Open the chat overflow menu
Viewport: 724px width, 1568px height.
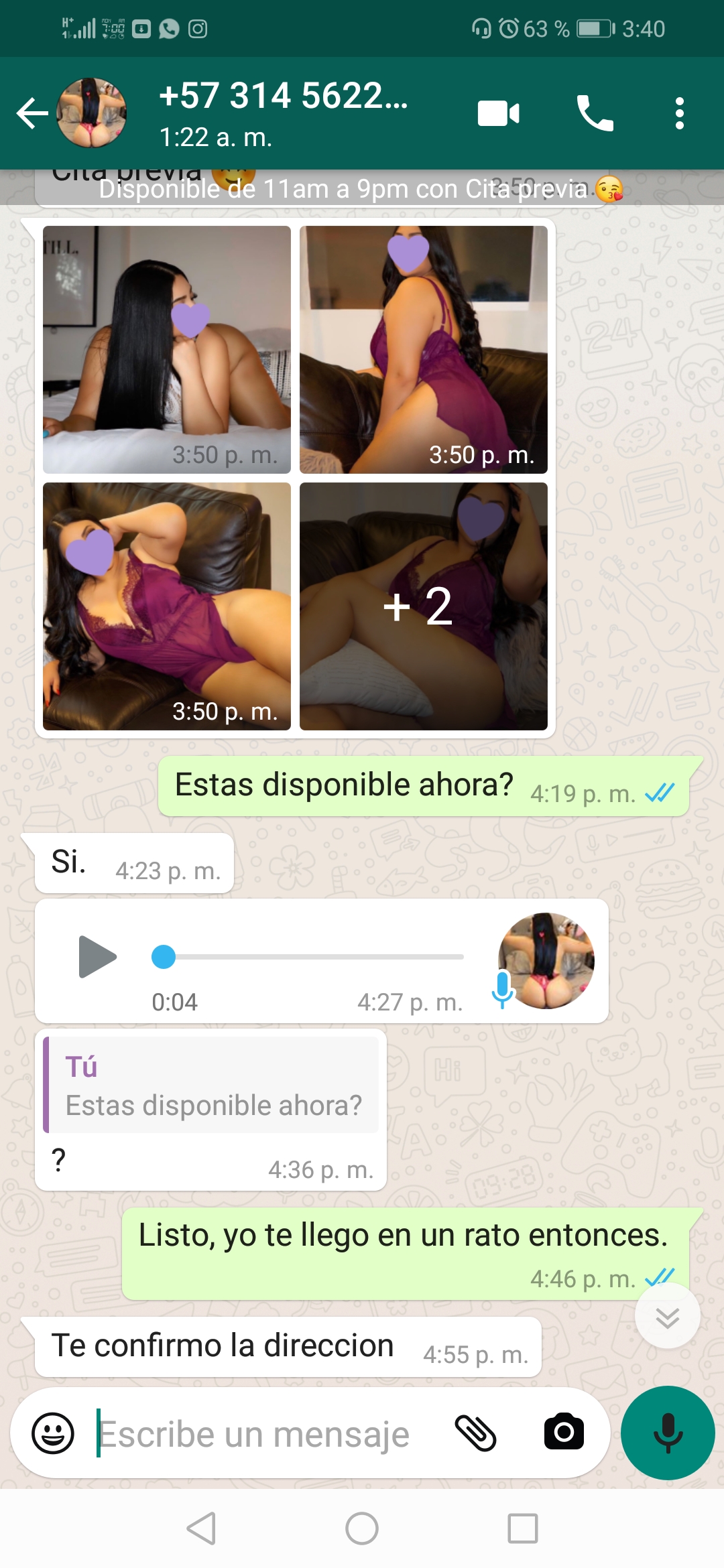point(680,113)
